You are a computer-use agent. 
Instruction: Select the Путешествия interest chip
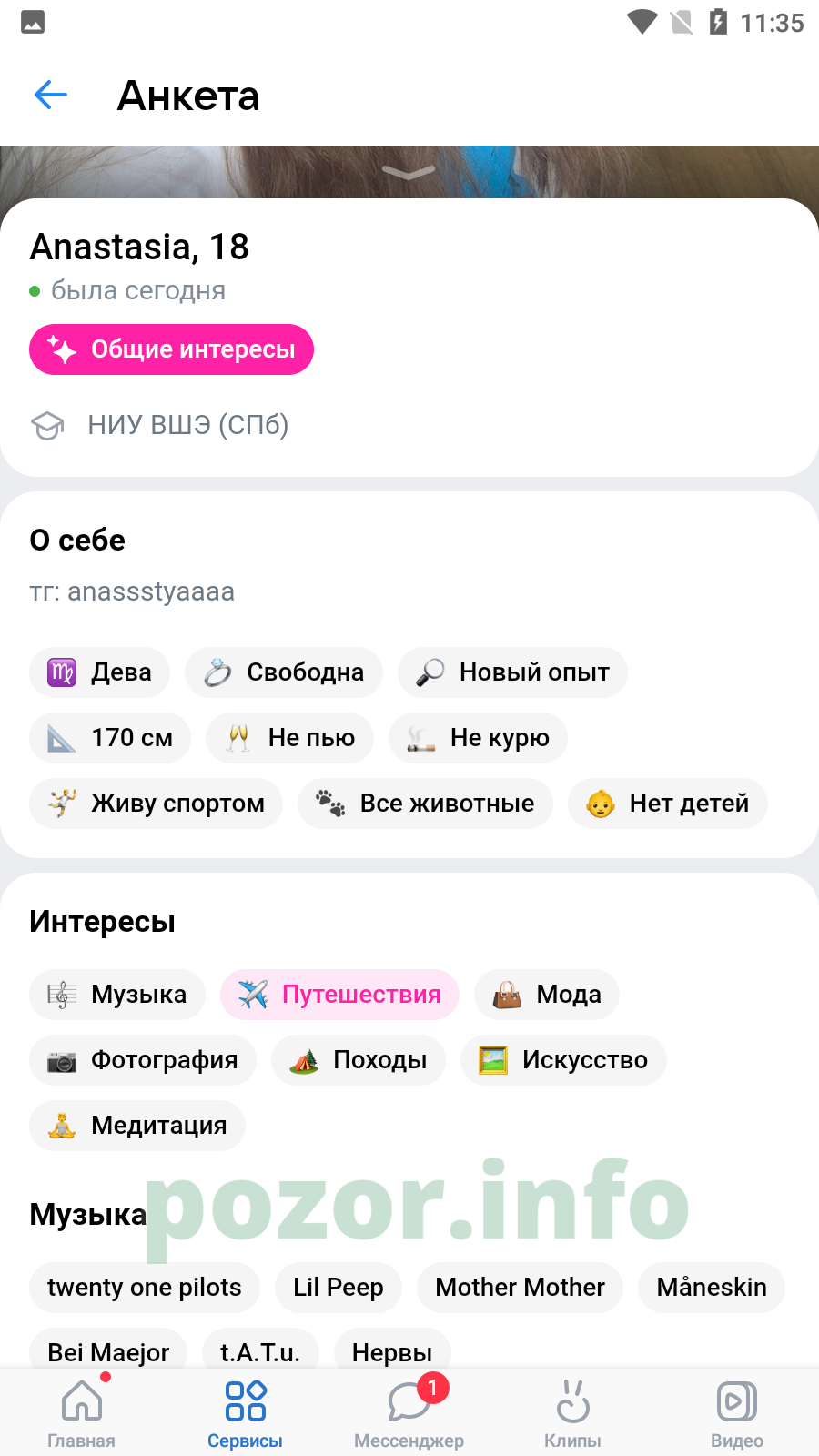[339, 995]
